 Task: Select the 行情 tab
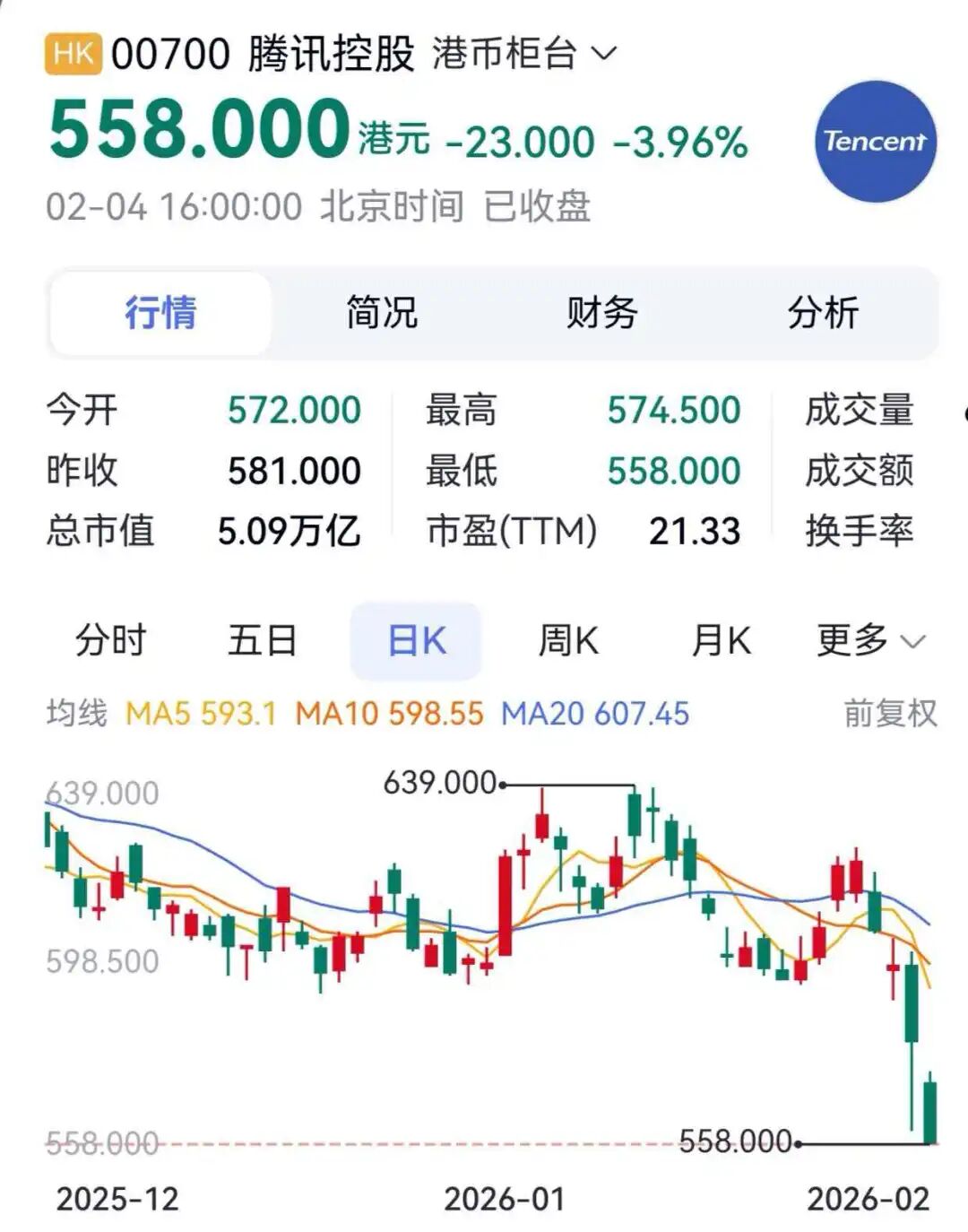click(x=160, y=313)
